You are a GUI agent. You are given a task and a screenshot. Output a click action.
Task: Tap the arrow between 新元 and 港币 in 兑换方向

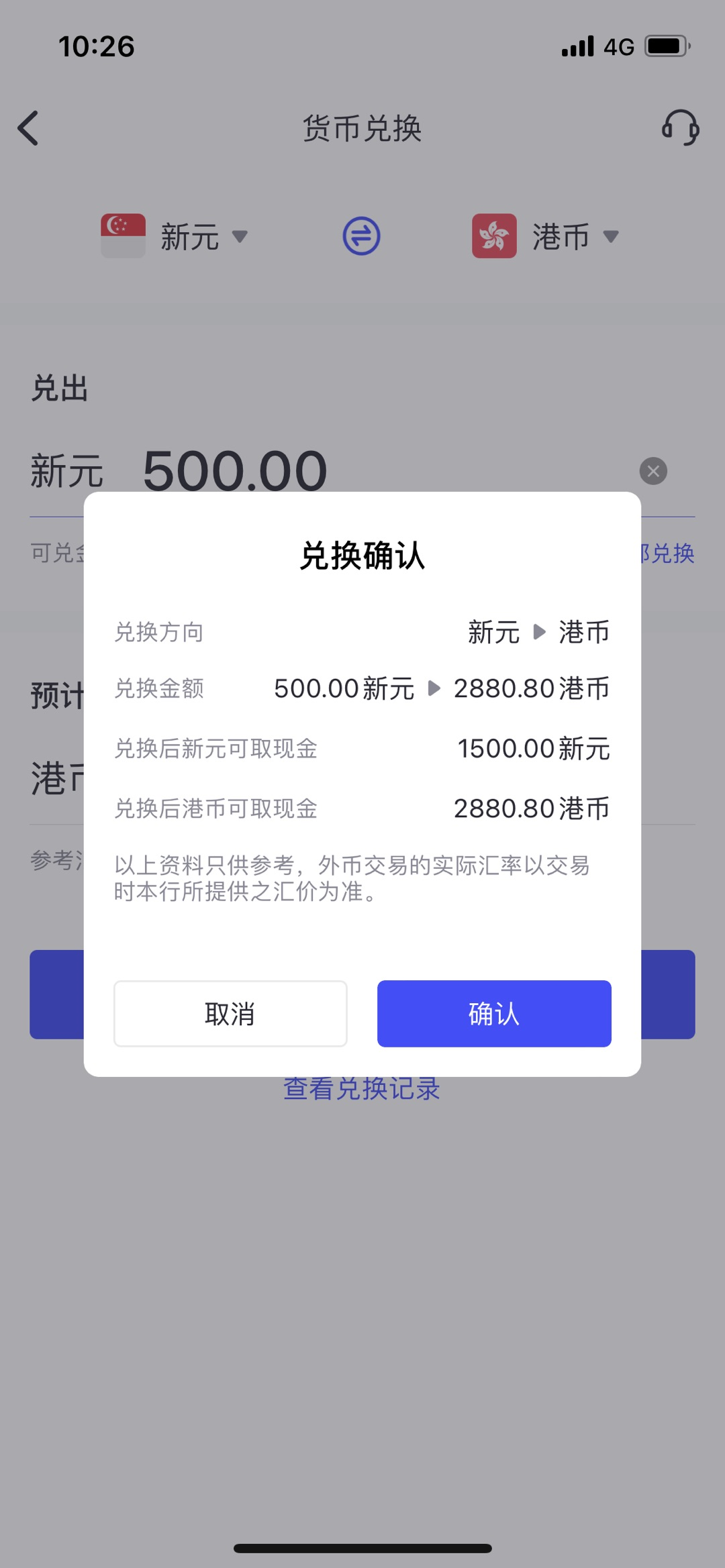coord(538,631)
